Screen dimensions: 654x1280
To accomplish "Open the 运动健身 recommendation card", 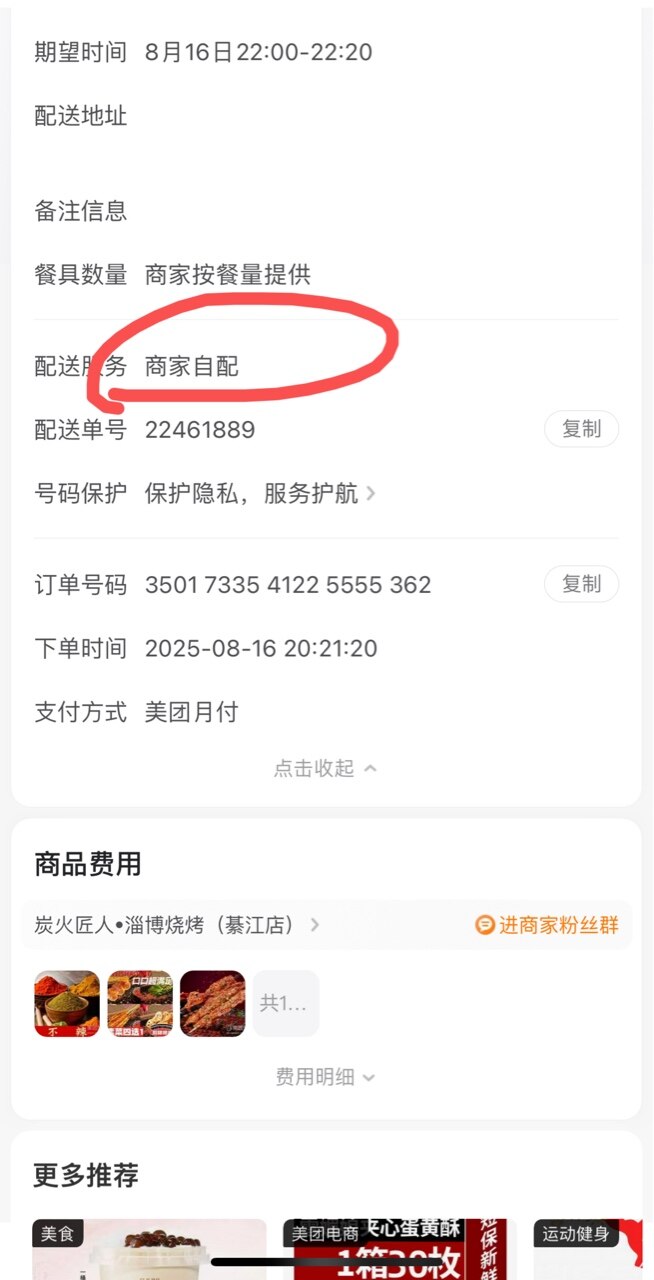I will pos(588,1250).
